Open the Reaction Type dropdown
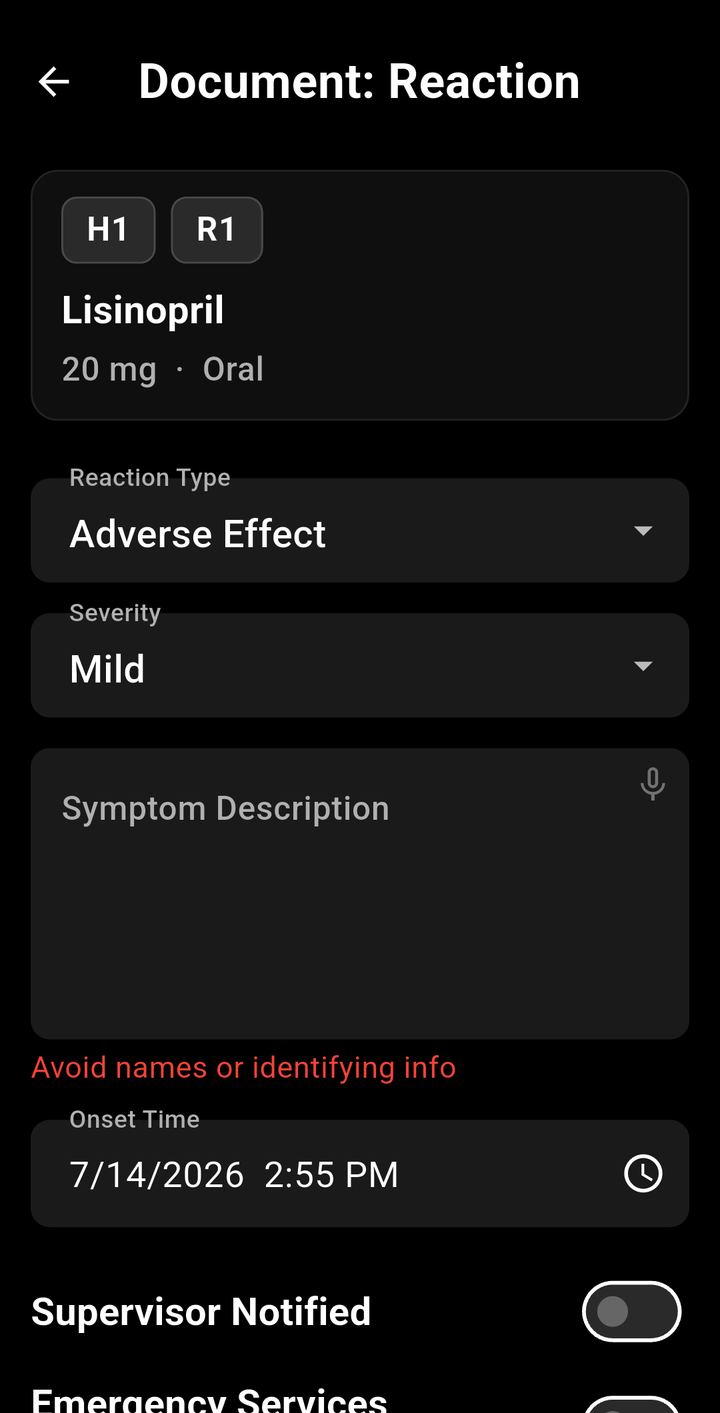This screenshot has width=720, height=1413. (x=360, y=531)
